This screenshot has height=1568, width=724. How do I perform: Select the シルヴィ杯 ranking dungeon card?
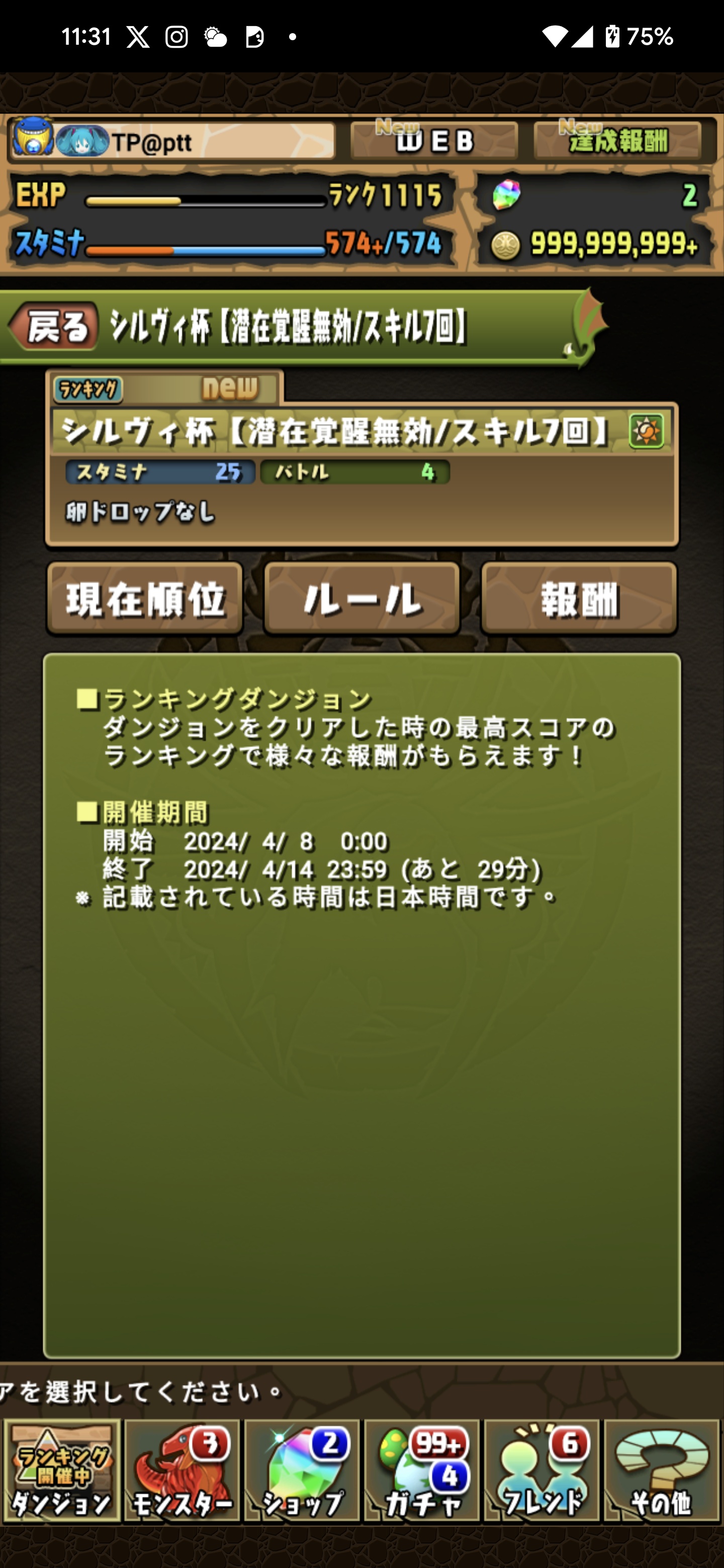(361, 475)
